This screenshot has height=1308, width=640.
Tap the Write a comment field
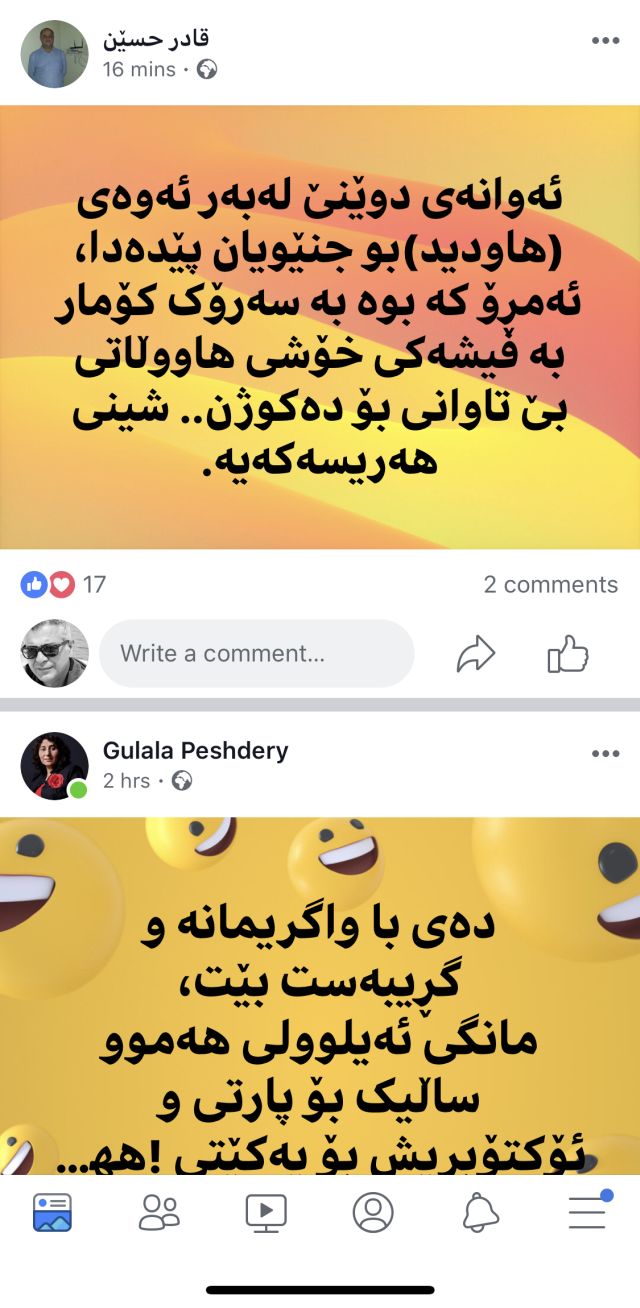point(256,654)
